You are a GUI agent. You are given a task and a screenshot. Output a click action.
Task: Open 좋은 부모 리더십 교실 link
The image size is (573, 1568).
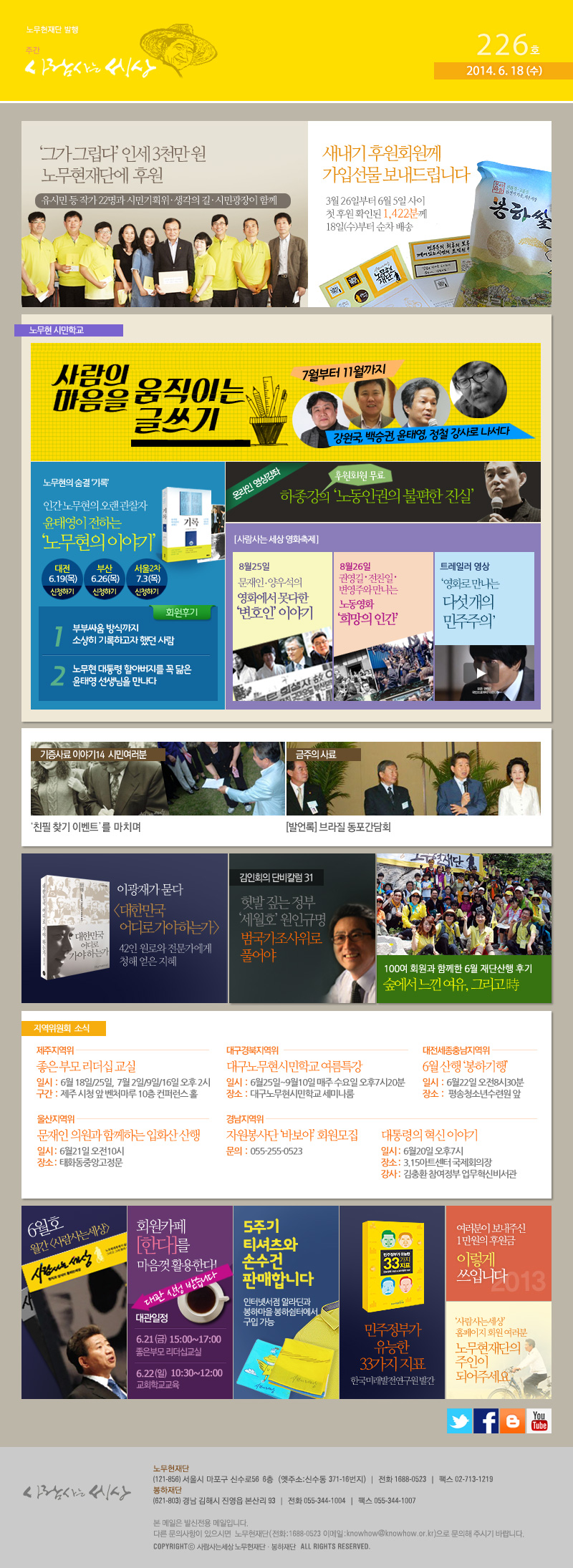pos(86,1066)
